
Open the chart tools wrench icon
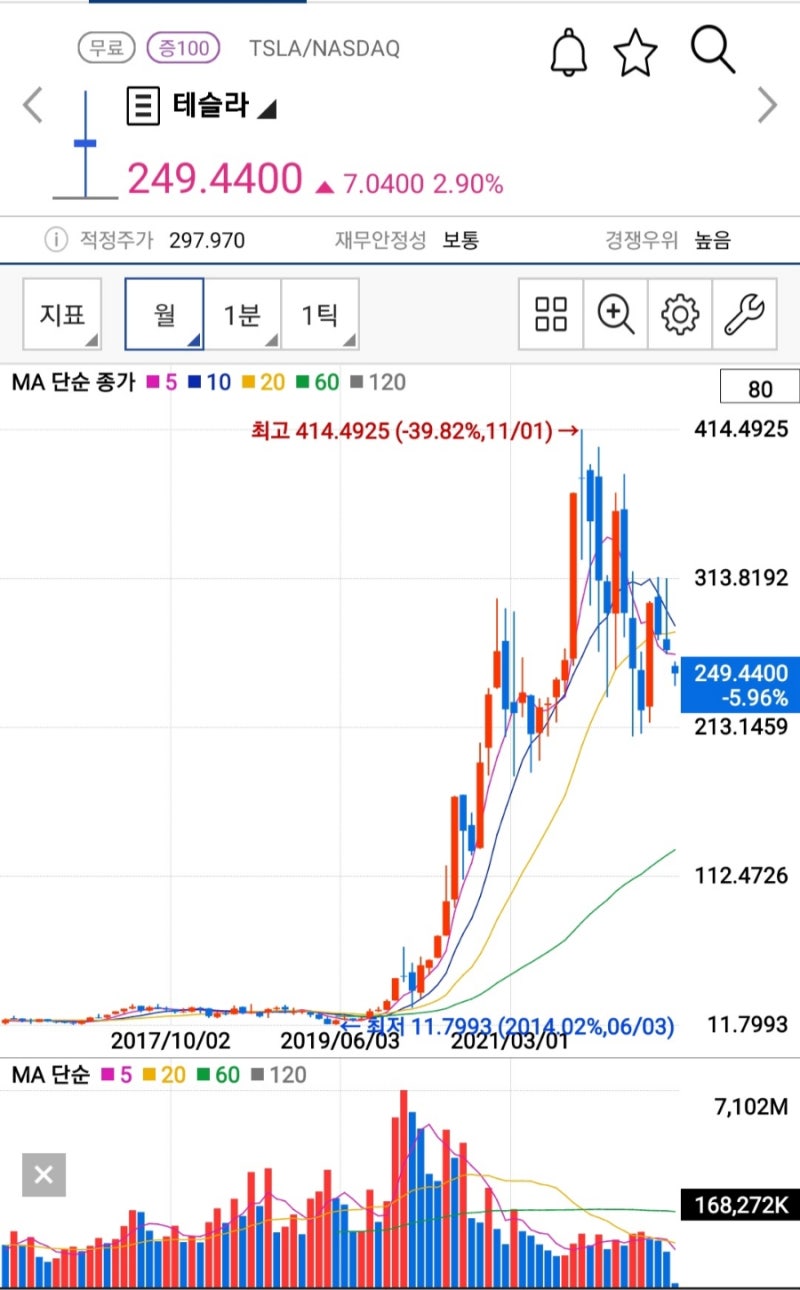[x=745, y=314]
